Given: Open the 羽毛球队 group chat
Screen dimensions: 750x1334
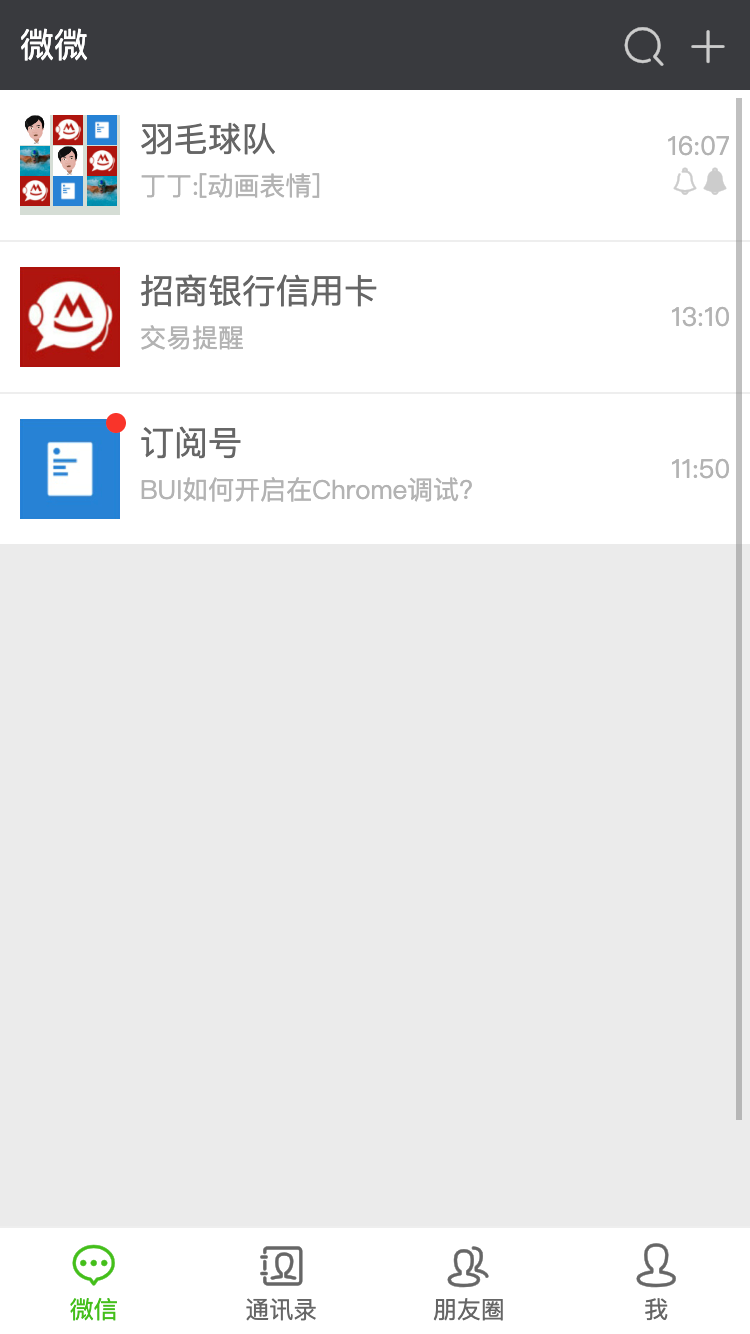Looking at the screenshot, I should pyautogui.click(x=375, y=165).
